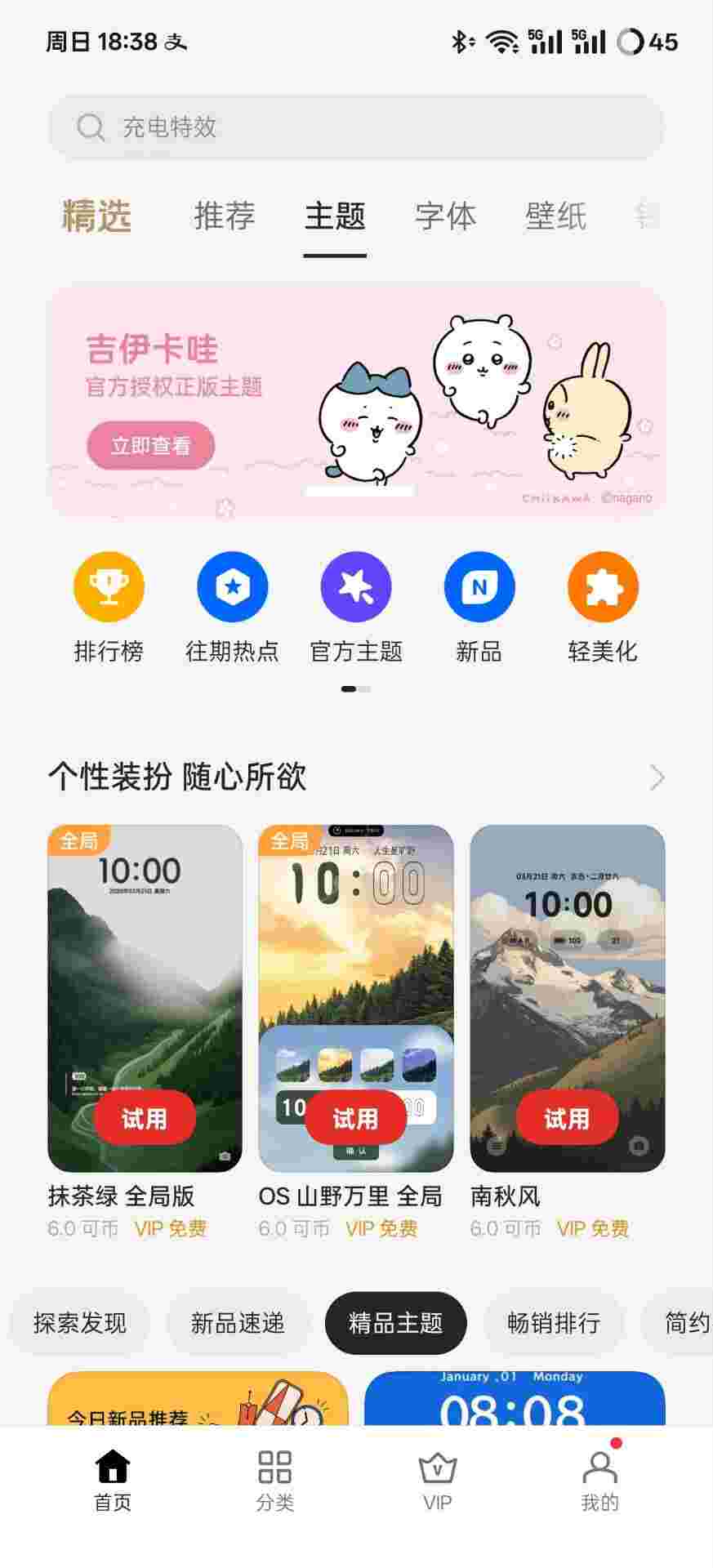This screenshot has height=1568, width=713.
Task: Select the 精选 tab
Action: coord(97,216)
